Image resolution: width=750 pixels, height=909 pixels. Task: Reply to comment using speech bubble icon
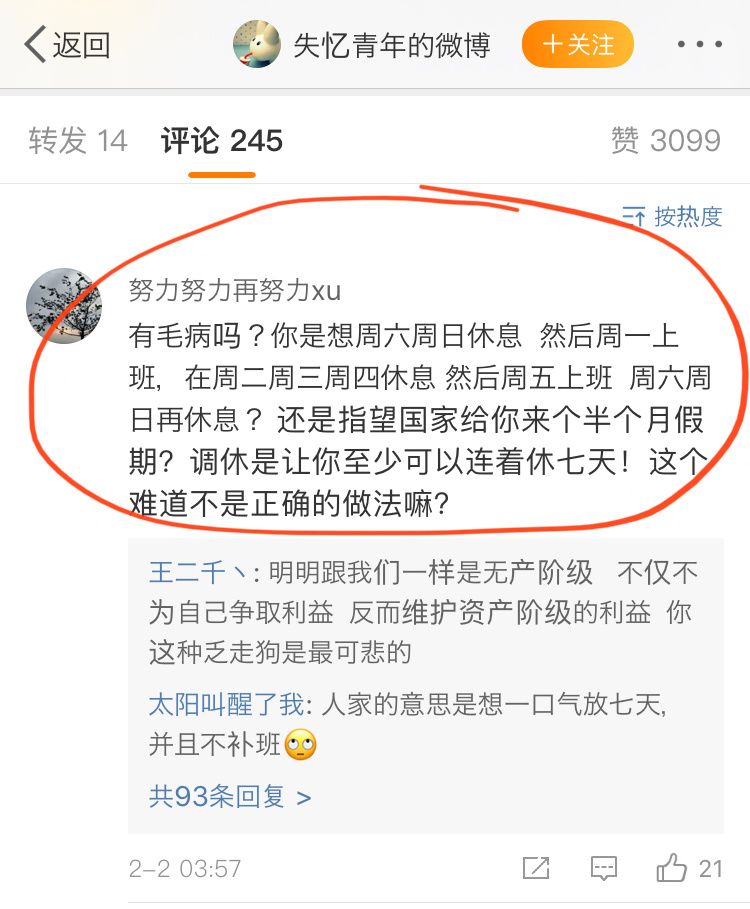tap(604, 868)
